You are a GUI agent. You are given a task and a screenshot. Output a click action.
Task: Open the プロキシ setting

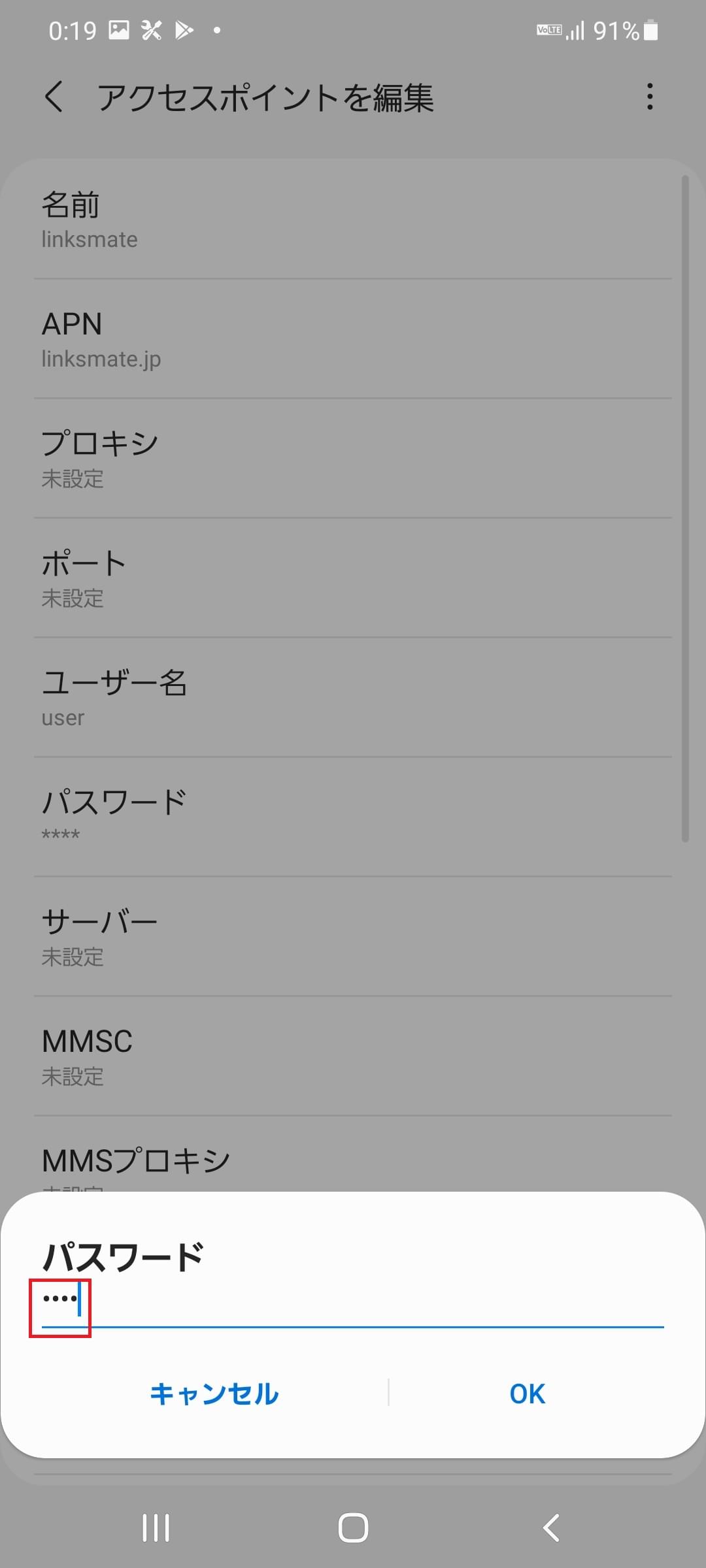coord(353,457)
